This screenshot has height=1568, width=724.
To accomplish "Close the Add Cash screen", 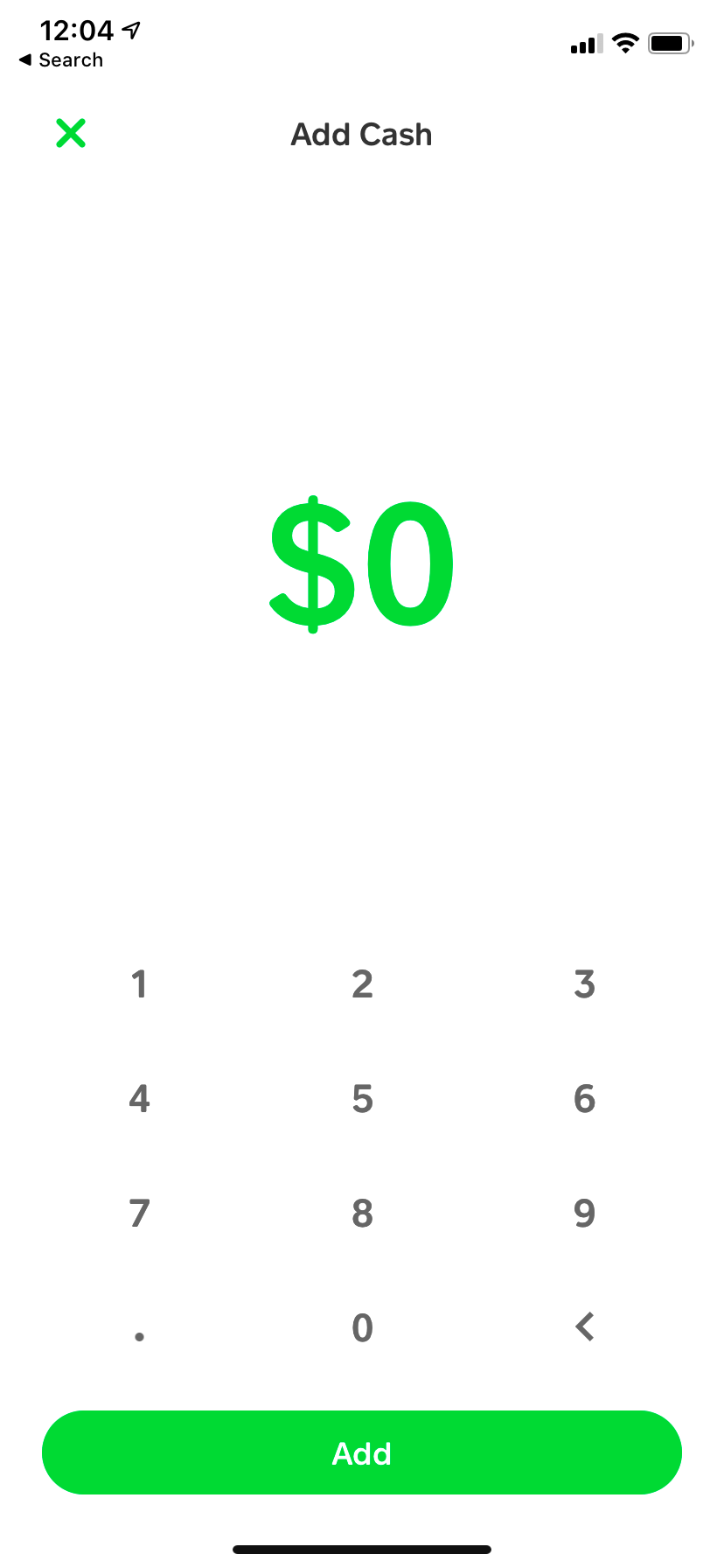I will [71, 134].
